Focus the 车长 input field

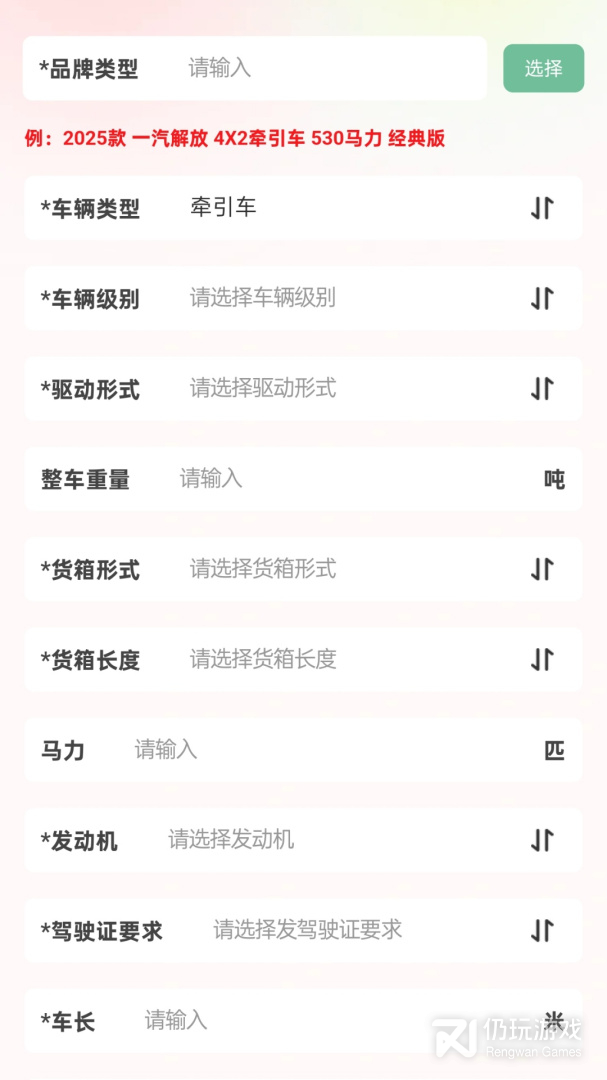pos(303,1020)
